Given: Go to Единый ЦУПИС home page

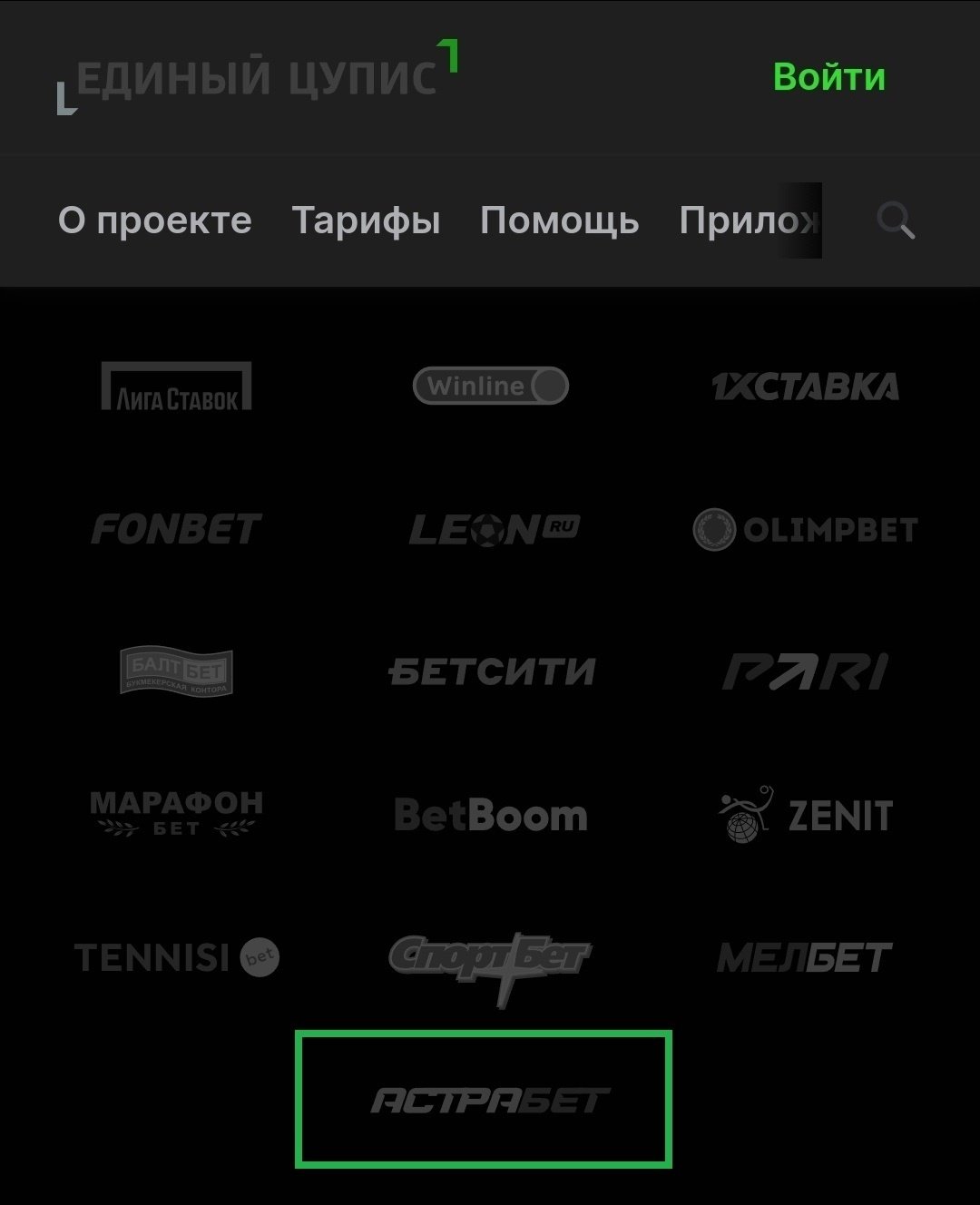Looking at the screenshot, I should (257, 79).
